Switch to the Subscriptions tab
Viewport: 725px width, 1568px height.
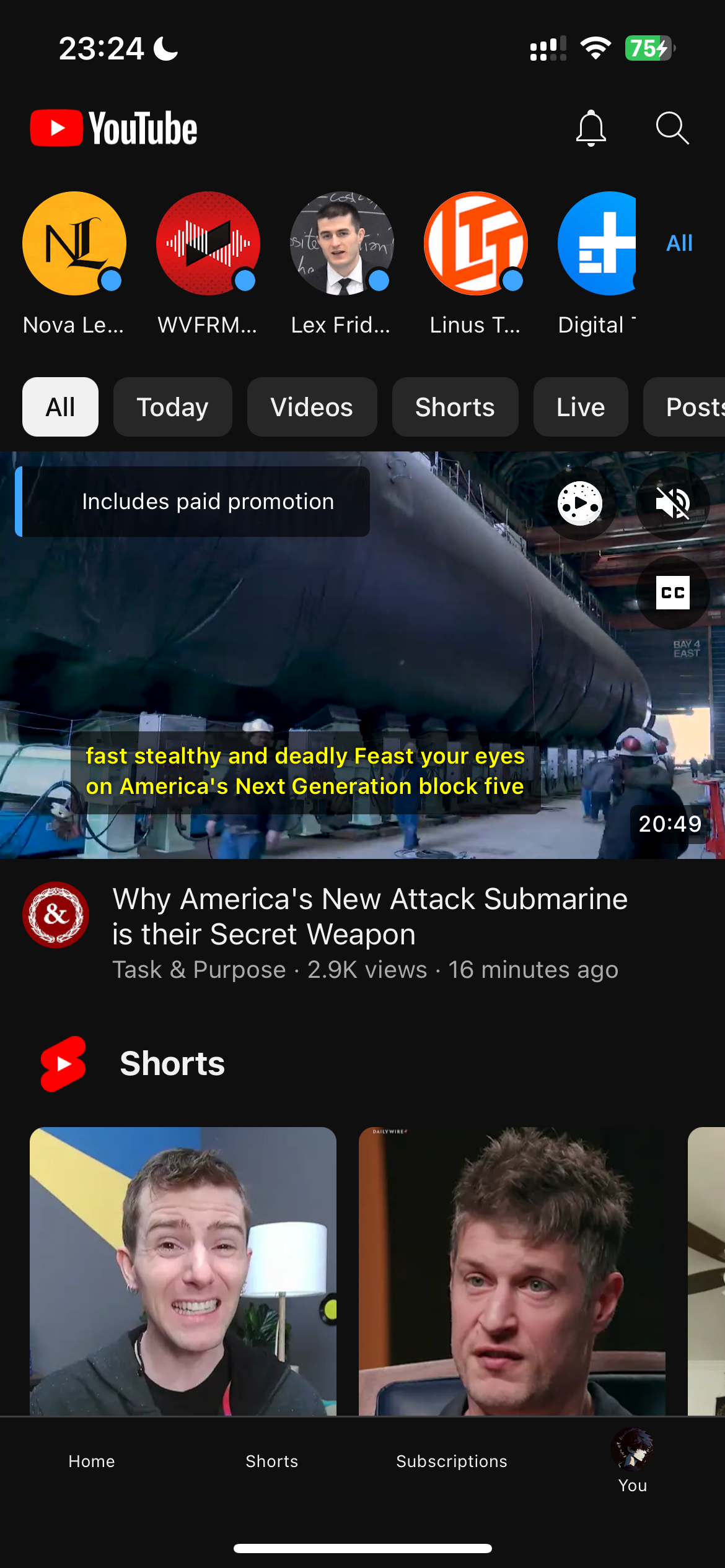tap(452, 1461)
